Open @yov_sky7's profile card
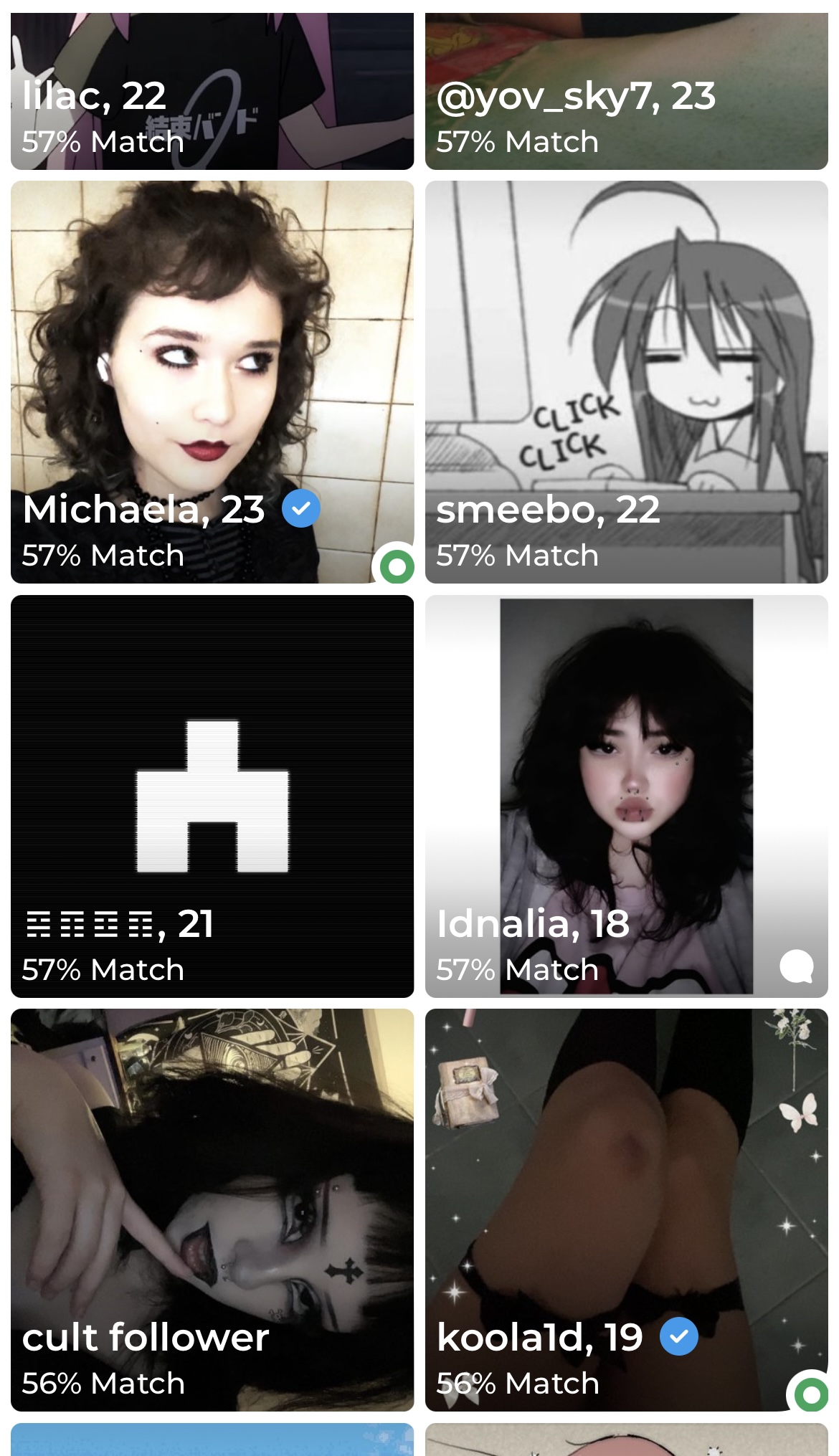The height and width of the screenshot is (1456, 839). point(627,91)
